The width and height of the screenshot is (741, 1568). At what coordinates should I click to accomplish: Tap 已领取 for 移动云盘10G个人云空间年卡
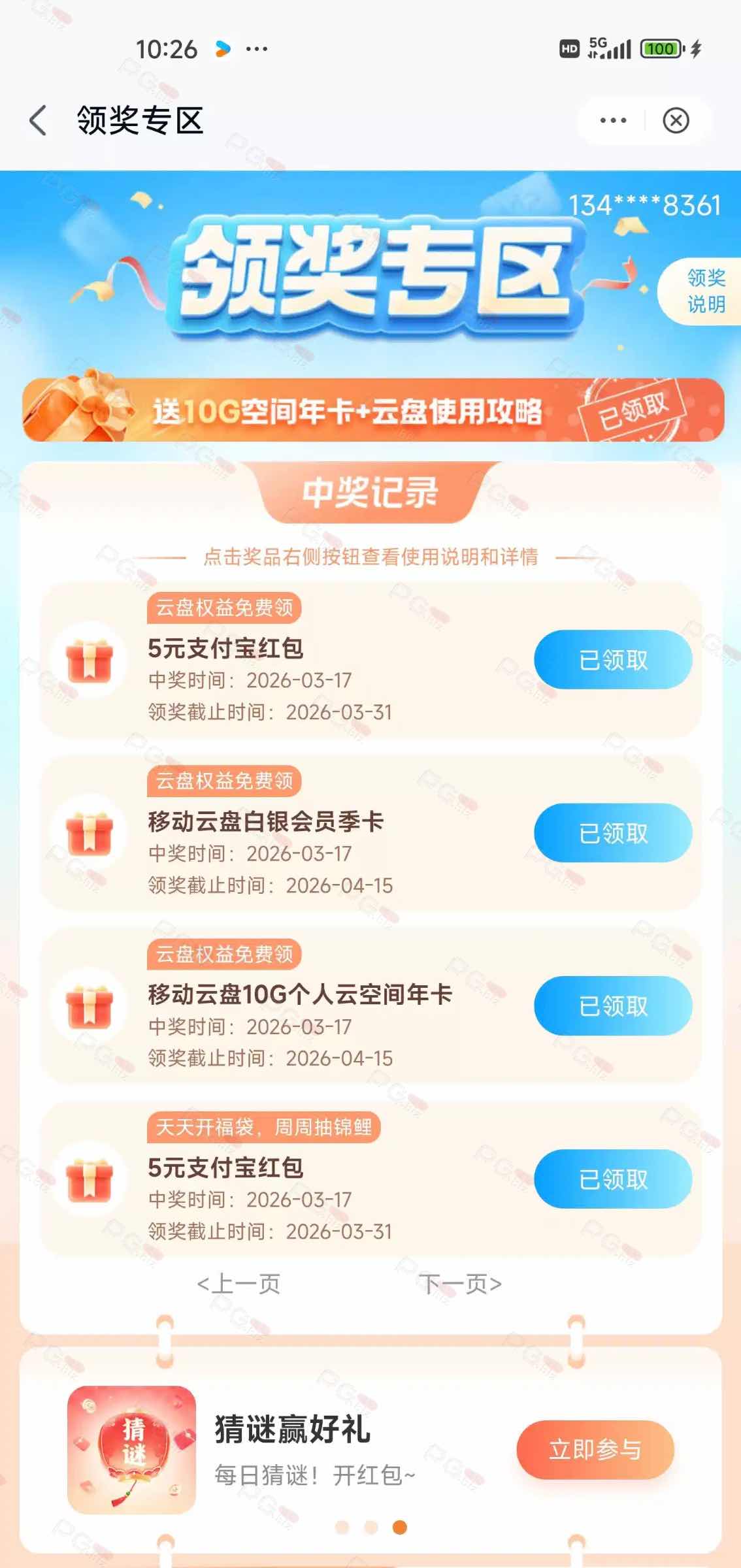[x=612, y=1006]
